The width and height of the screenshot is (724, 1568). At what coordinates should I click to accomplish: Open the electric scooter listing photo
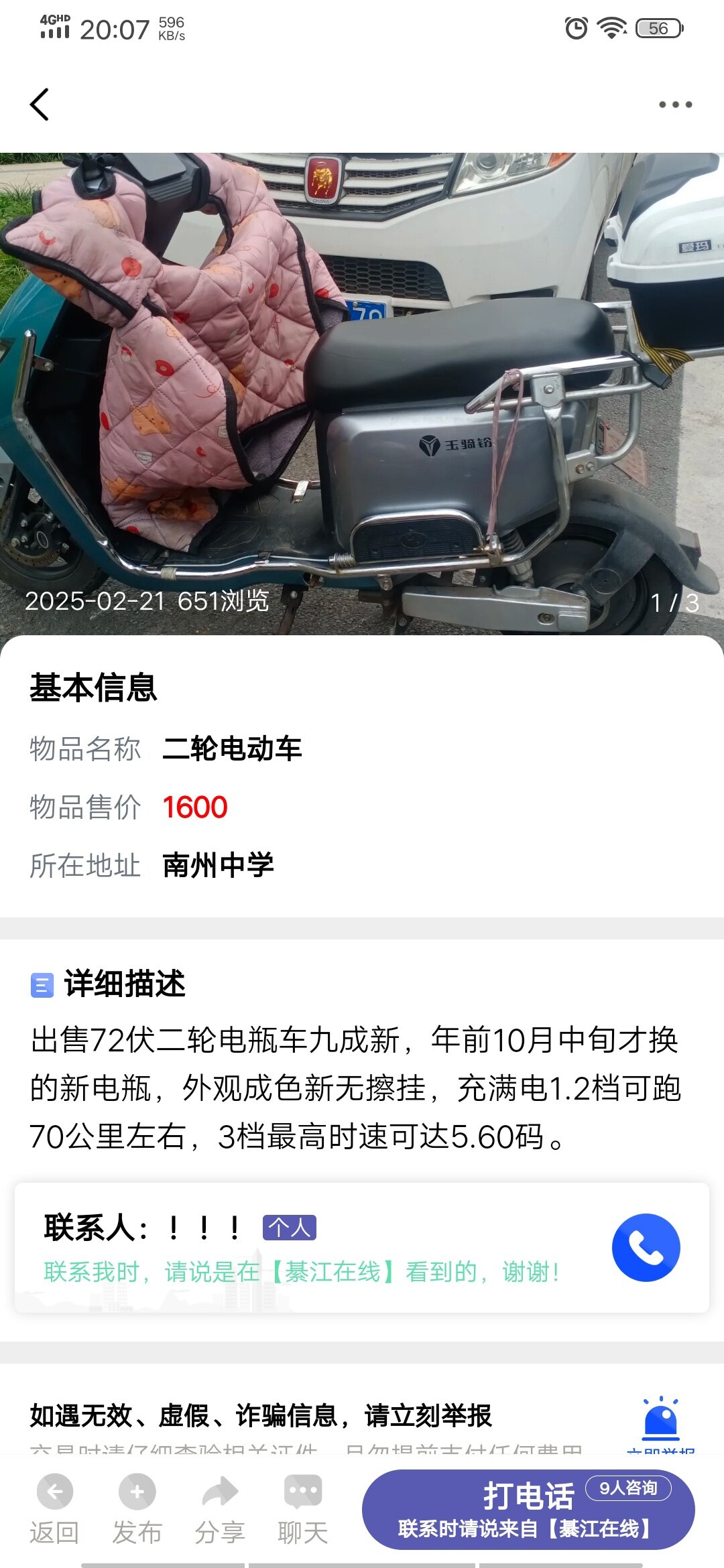[x=362, y=394]
